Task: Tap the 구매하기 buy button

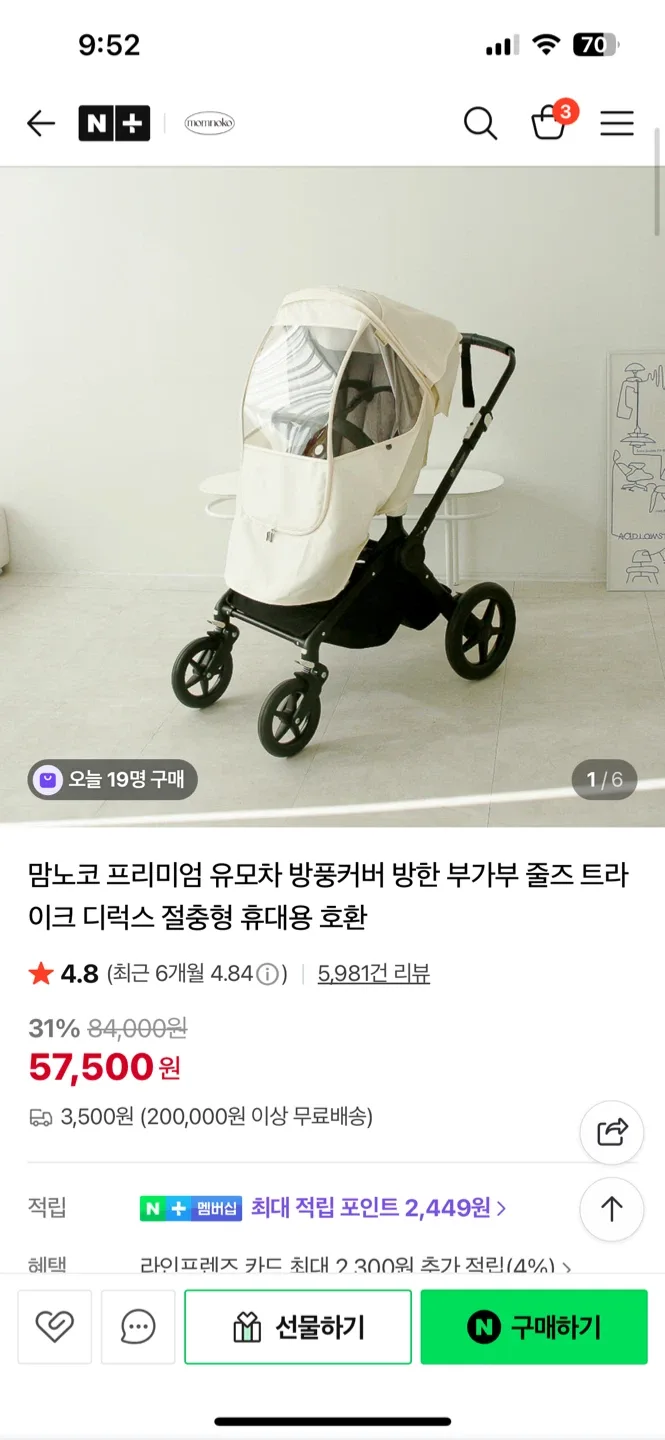Action: (533, 1327)
